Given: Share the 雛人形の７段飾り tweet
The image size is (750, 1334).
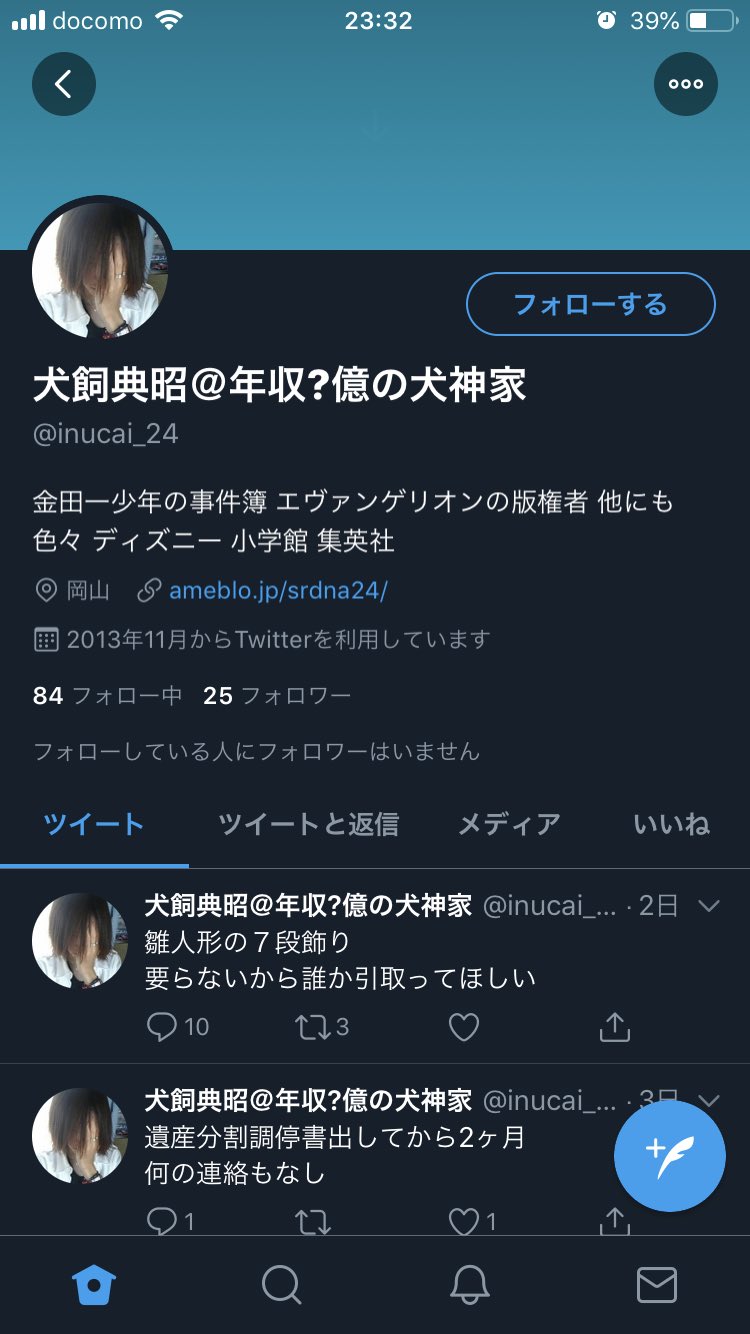Looking at the screenshot, I should pyautogui.click(x=614, y=1026).
